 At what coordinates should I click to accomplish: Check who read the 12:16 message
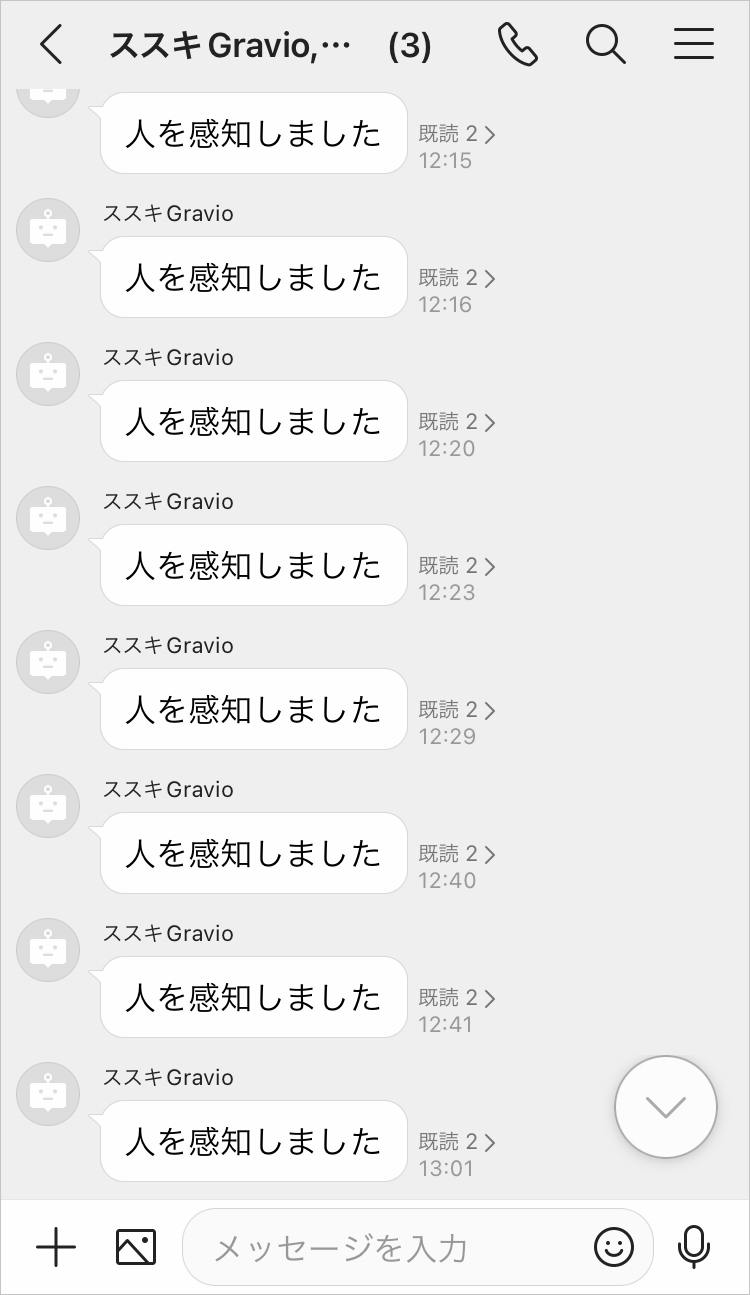tap(457, 278)
